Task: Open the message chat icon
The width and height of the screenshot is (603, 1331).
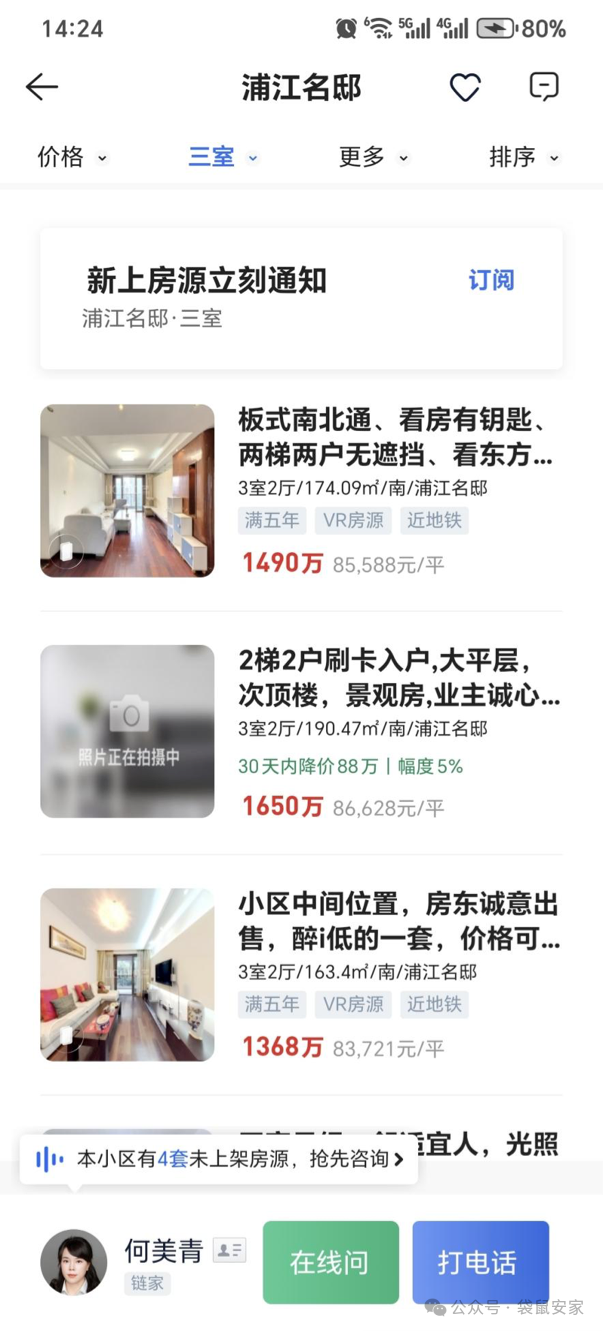Action: (x=543, y=87)
